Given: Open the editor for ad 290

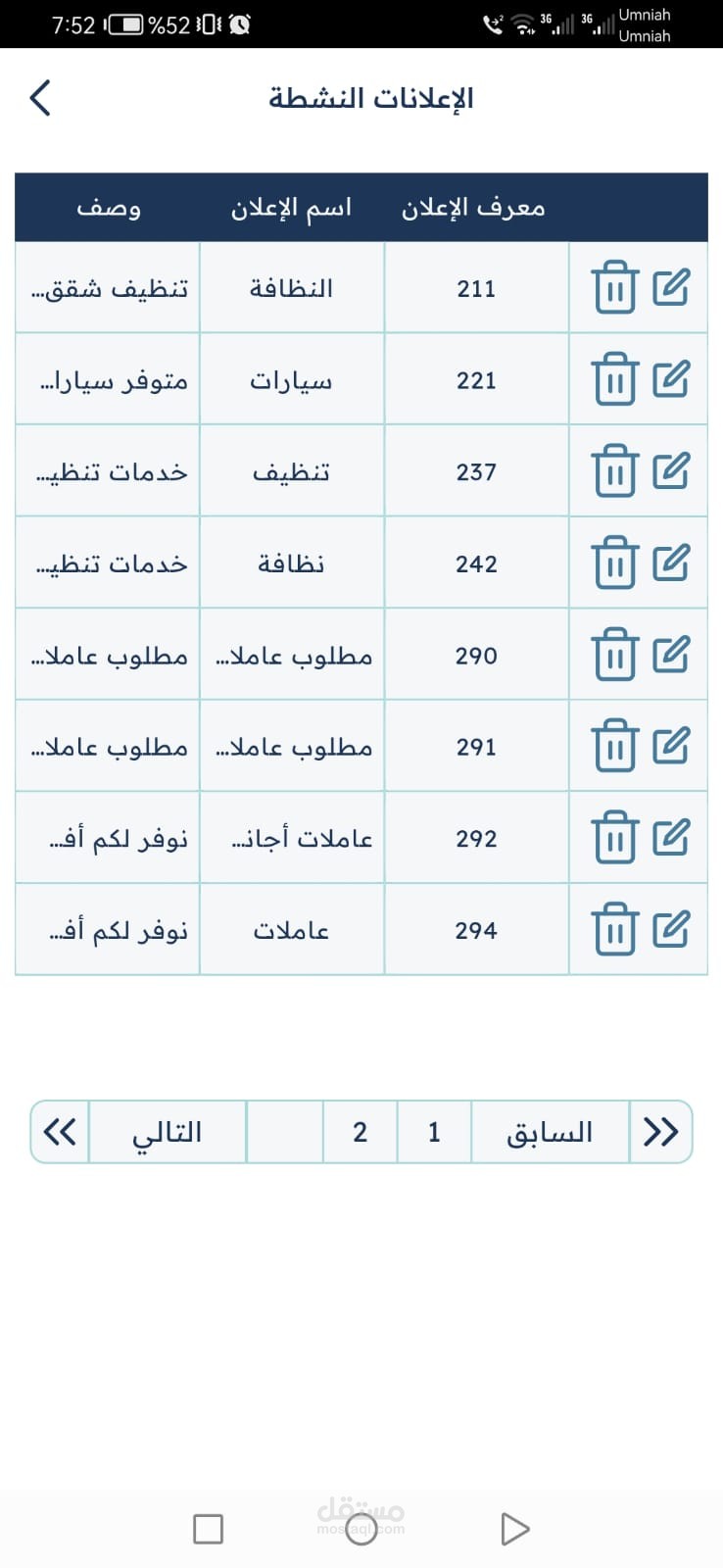Looking at the screenshot, I should [671, 655].
